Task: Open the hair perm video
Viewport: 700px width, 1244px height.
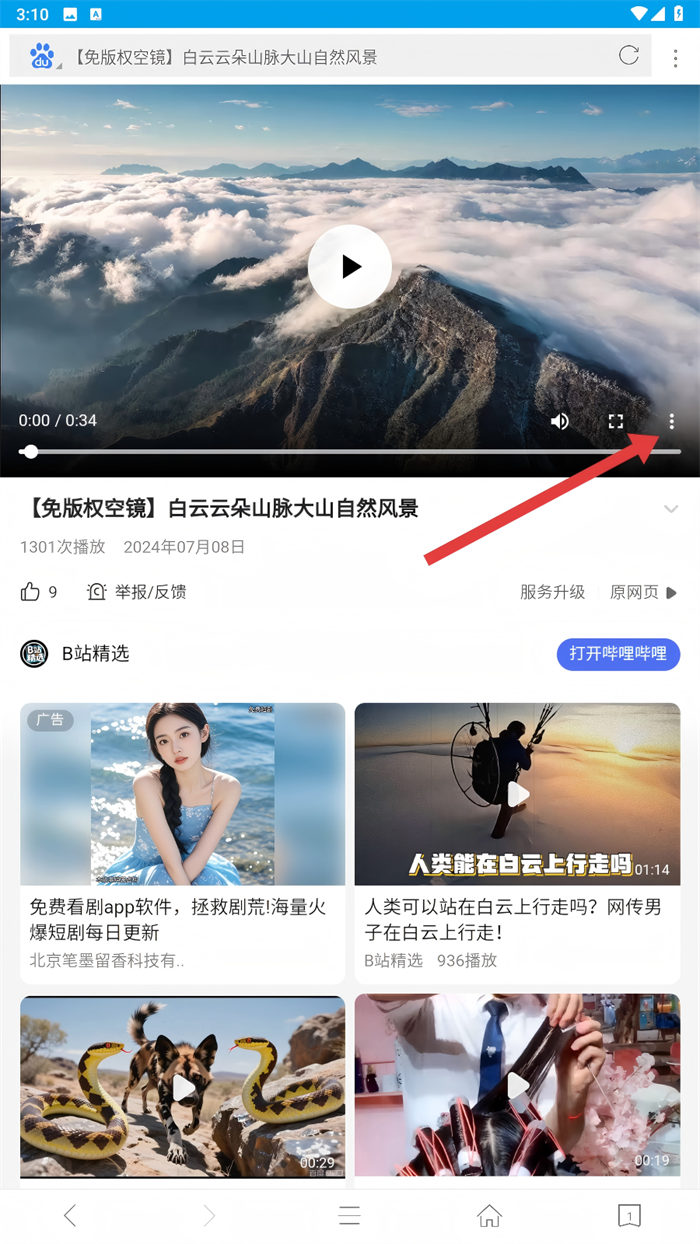Action: click(517, 1085)
